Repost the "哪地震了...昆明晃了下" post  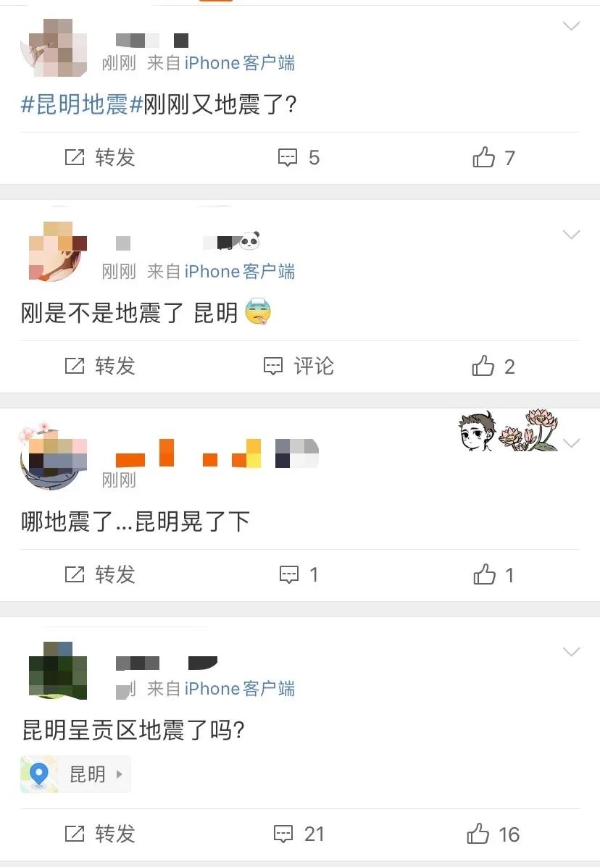pos(99,574)
